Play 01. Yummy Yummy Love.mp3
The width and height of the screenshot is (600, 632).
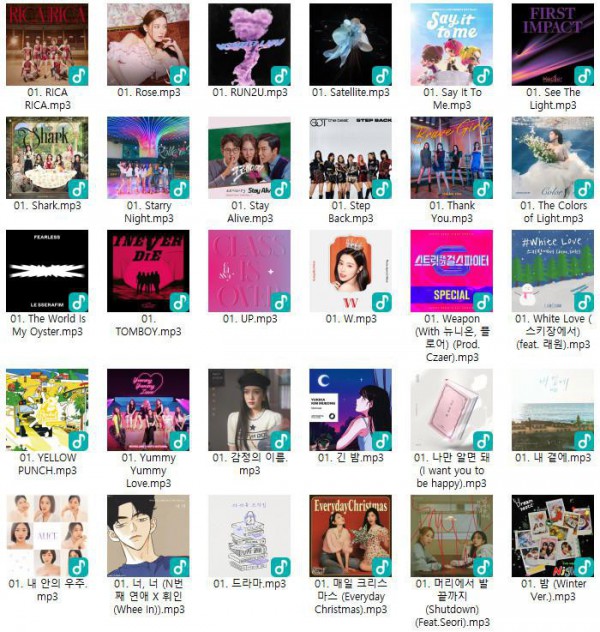point(148,410)
